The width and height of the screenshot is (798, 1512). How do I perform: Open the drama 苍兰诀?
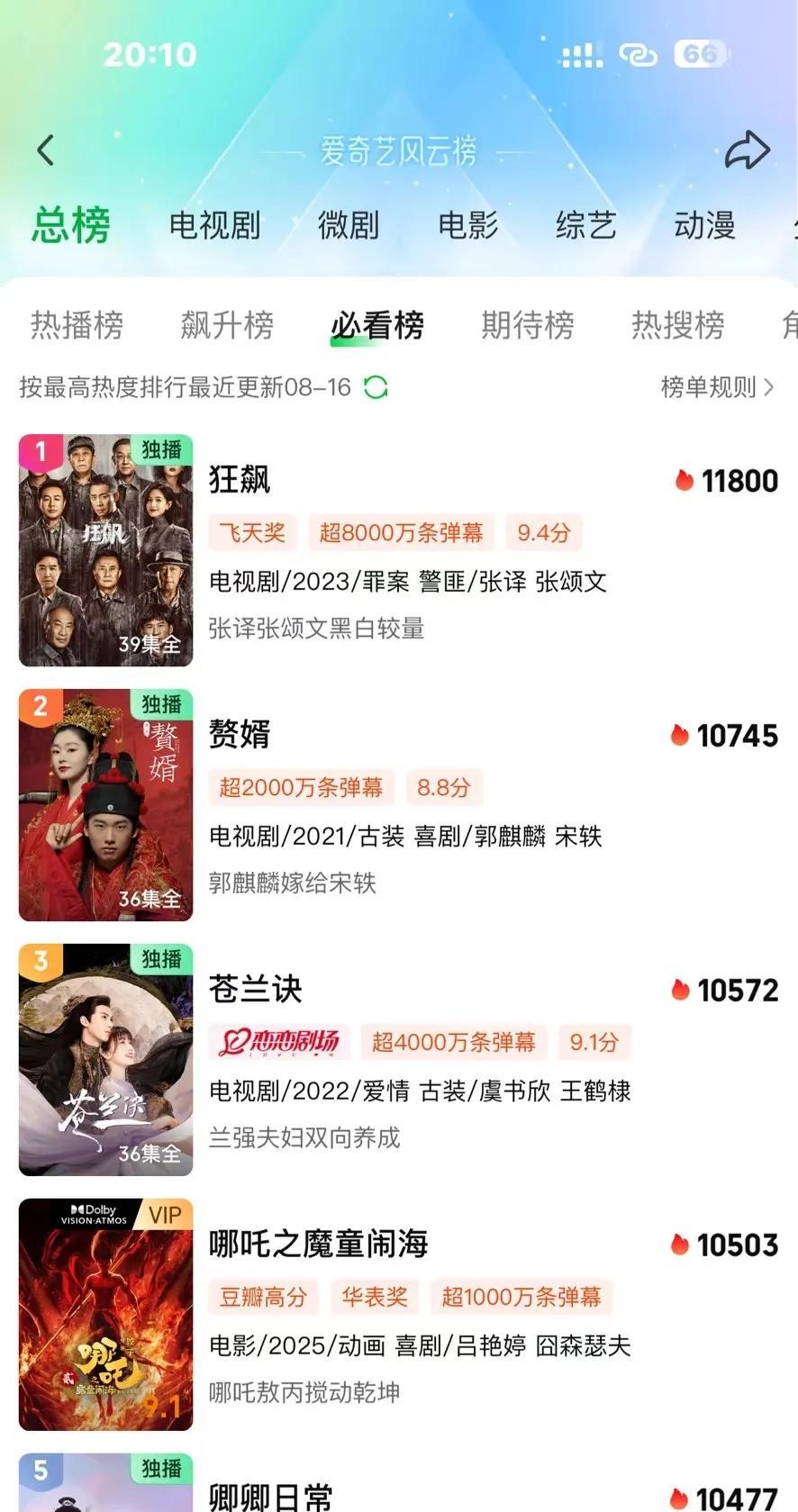coord(256,989)
